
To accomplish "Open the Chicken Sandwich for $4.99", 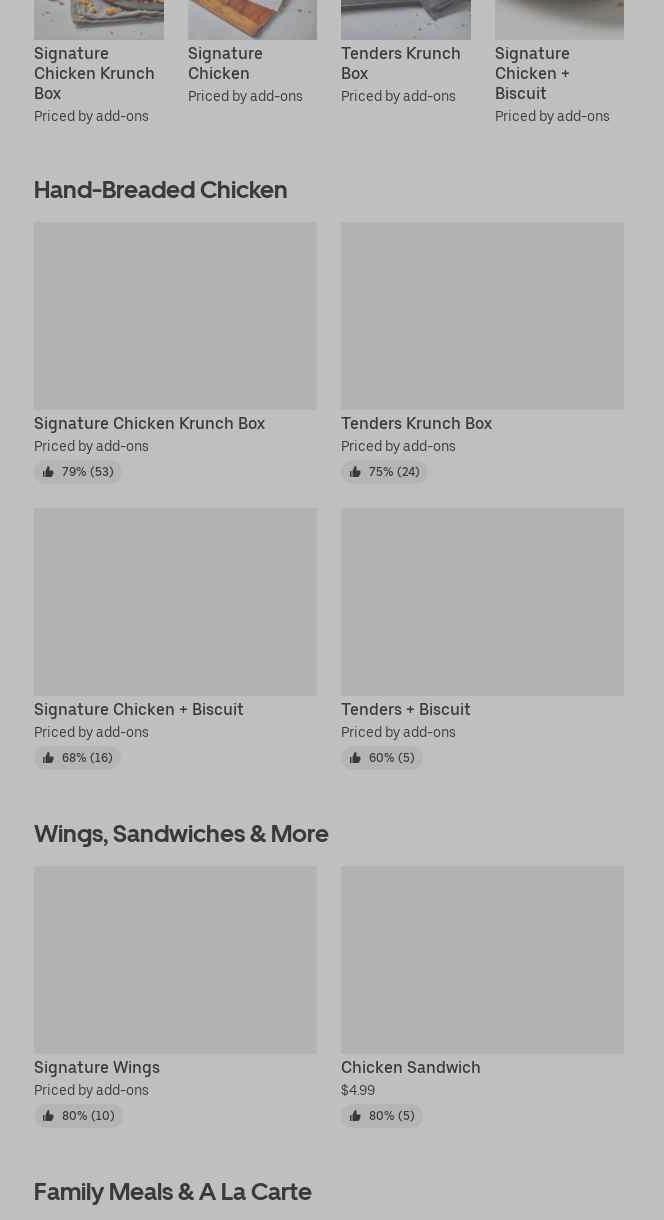I will pyautogui.click(x=482, y=997).
